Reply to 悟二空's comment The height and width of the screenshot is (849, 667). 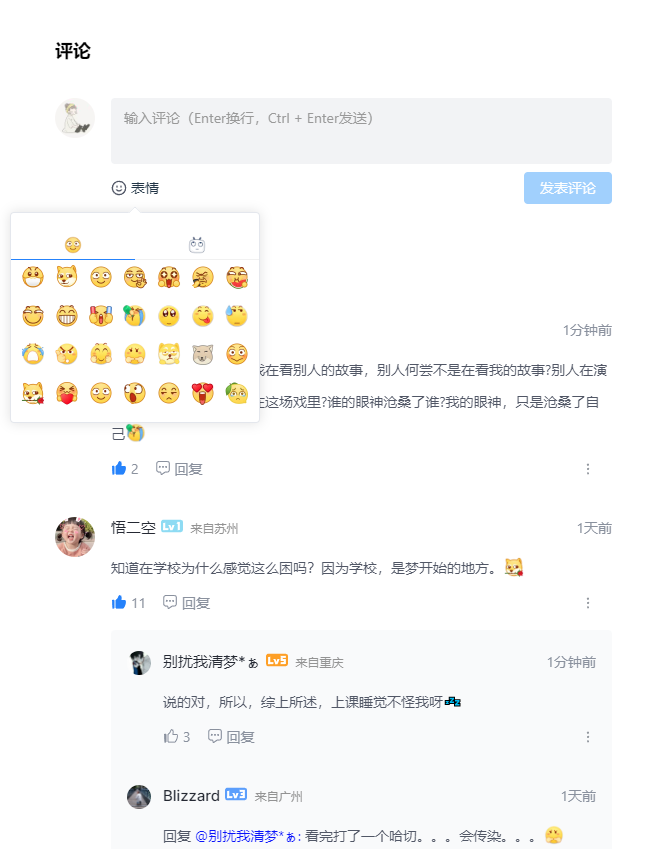pos(186,602)
